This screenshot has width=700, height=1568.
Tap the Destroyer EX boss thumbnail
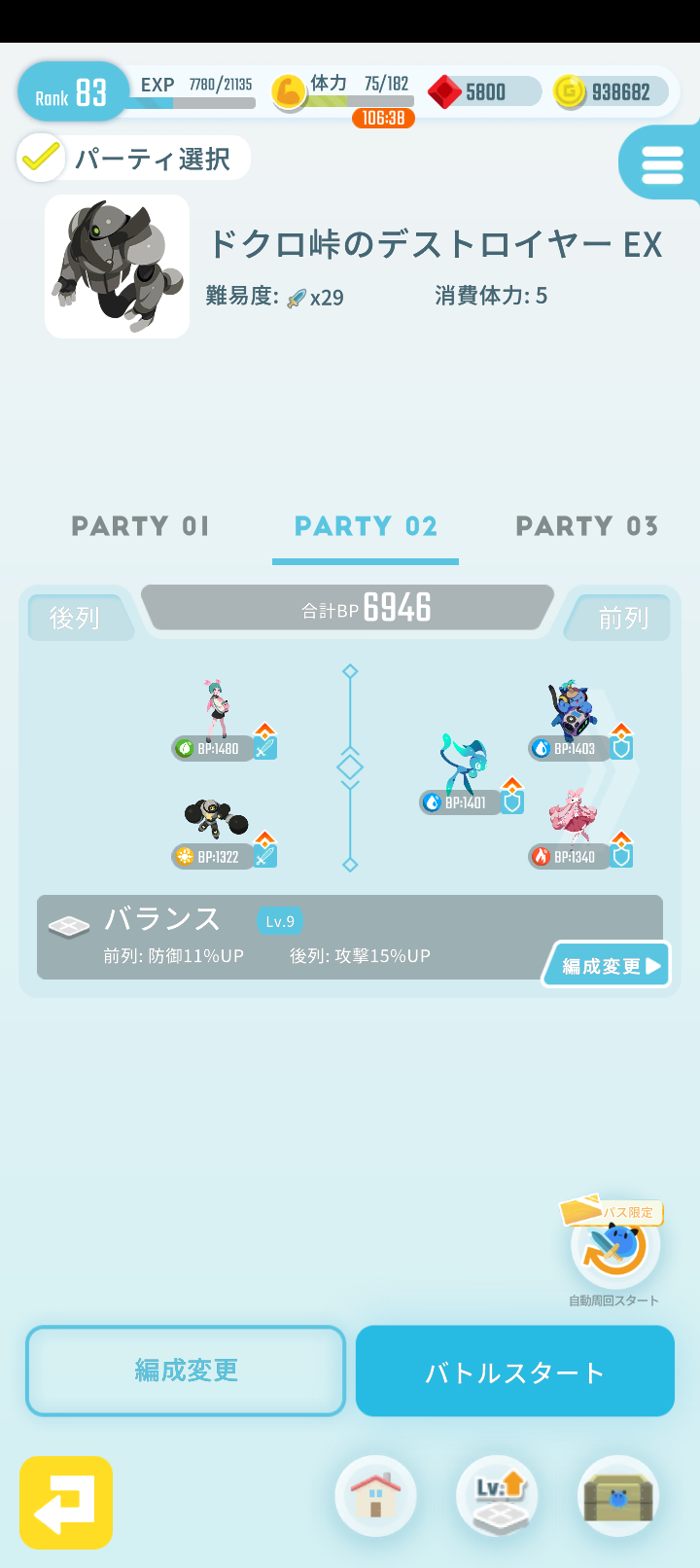tap(117, 266)
